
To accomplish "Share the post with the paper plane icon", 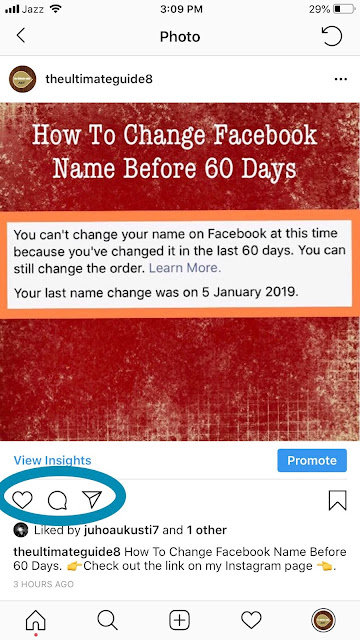I will pos(92,500).
